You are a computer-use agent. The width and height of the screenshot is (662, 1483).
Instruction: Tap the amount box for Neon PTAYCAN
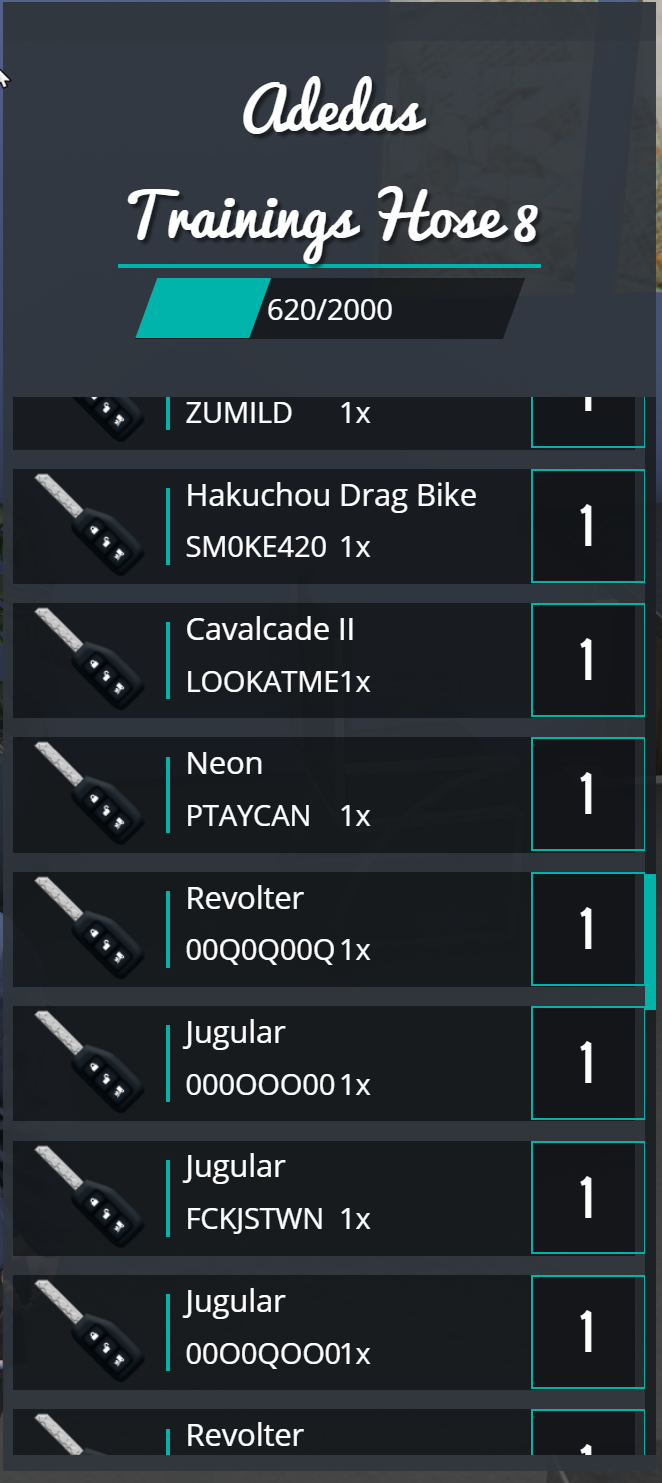click(588, 794)
